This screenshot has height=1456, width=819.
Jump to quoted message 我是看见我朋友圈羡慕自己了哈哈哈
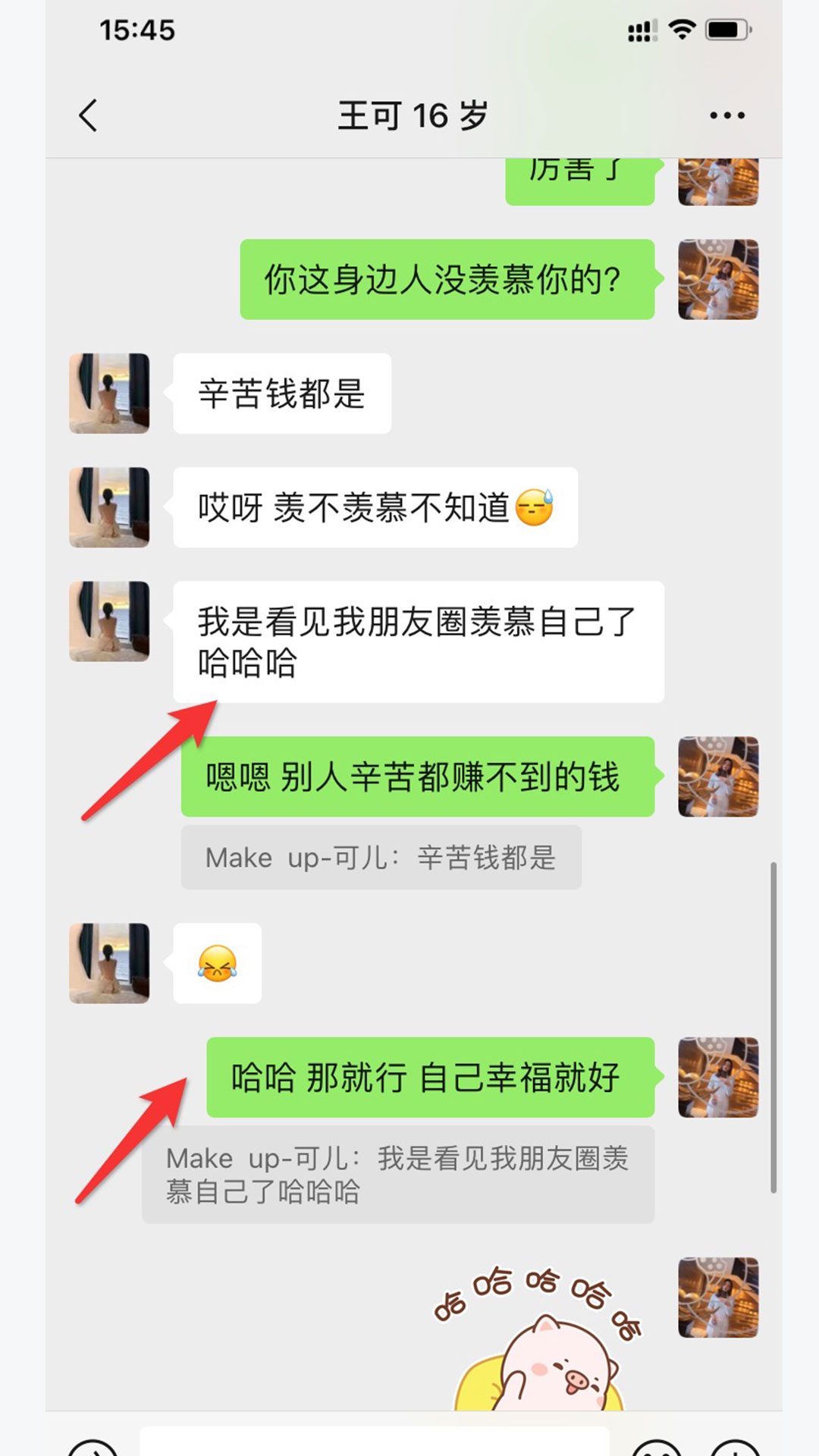pos(397,1175)
